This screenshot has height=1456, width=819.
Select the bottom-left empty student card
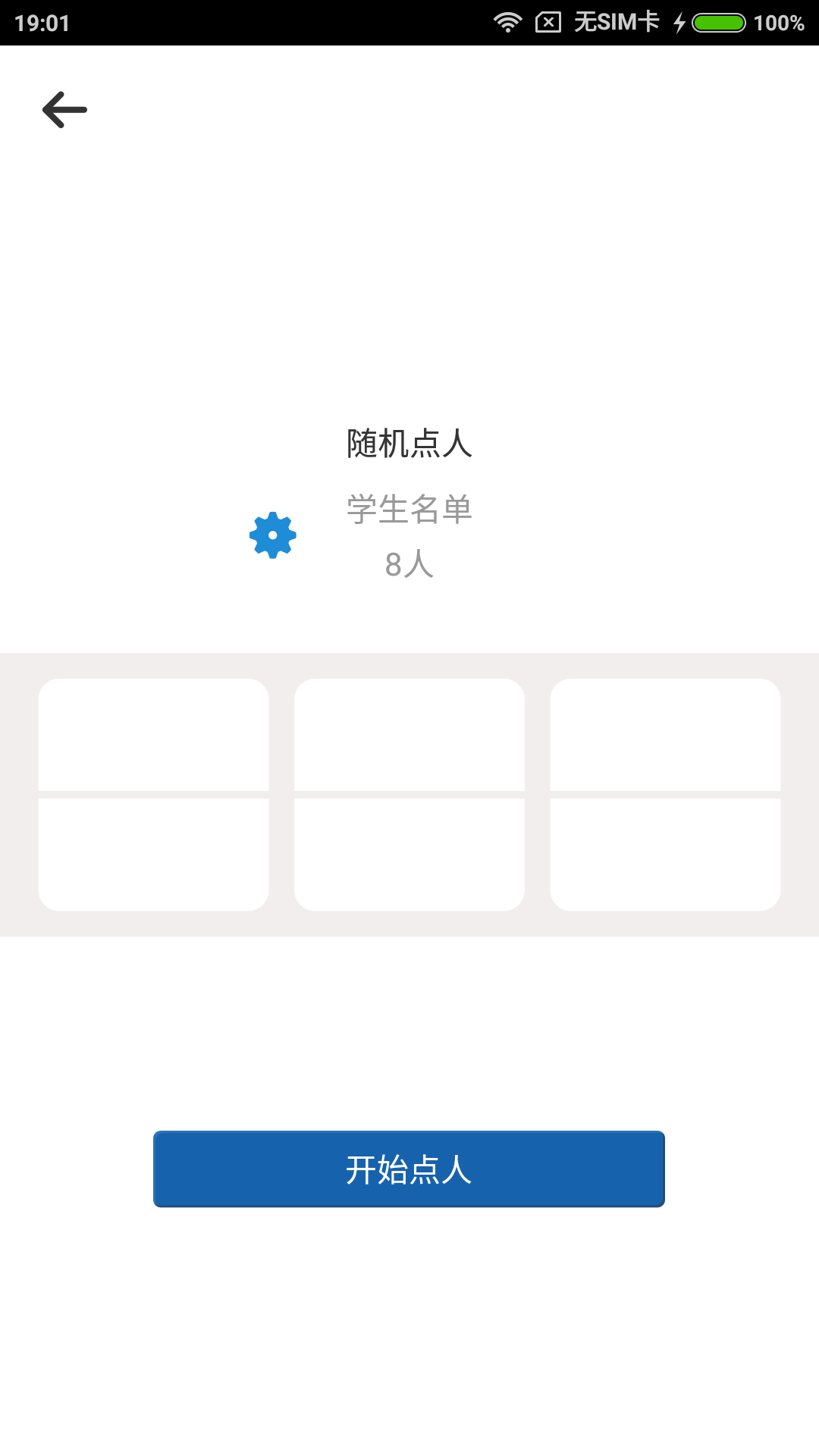tap(154, 852)
